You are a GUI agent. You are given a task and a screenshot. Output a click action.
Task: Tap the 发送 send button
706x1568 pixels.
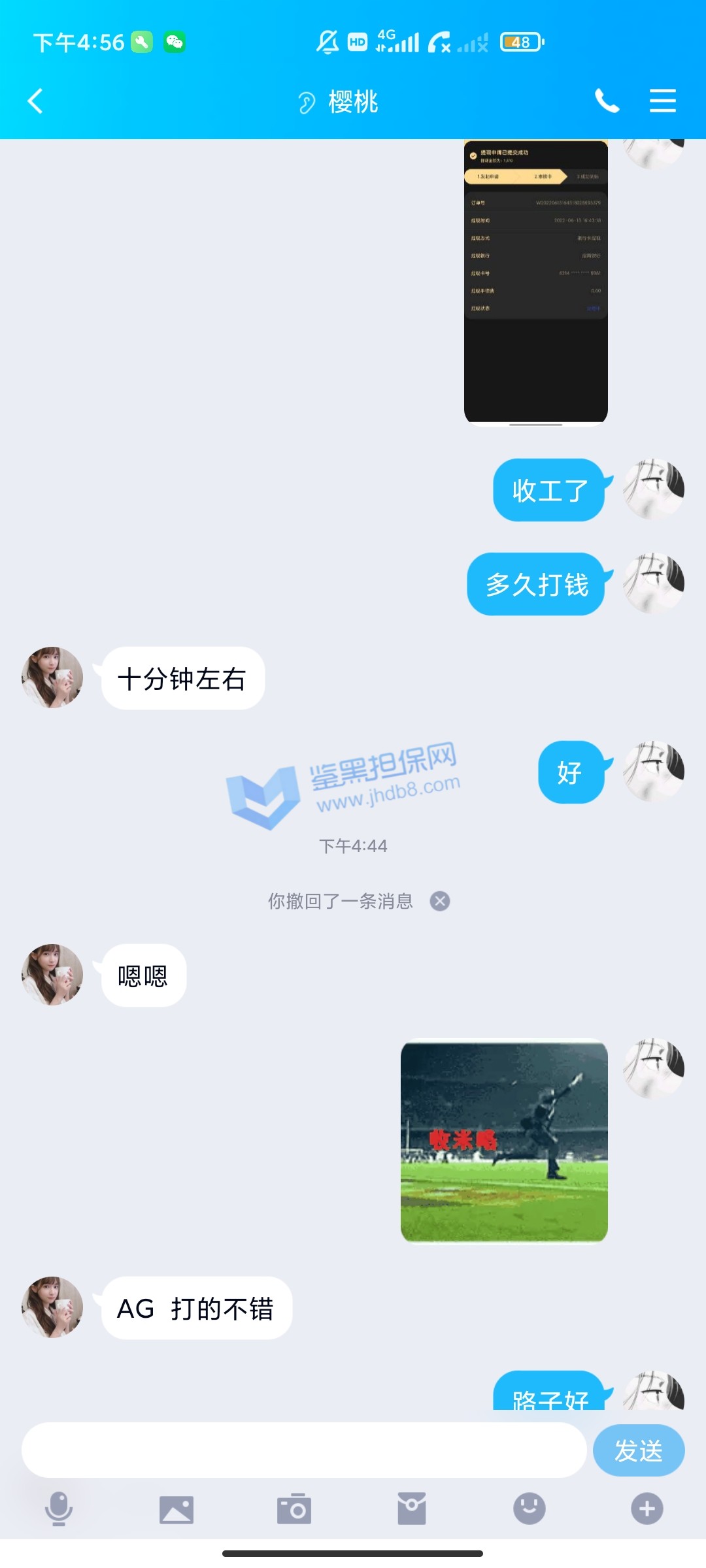tap(638, 1450)
